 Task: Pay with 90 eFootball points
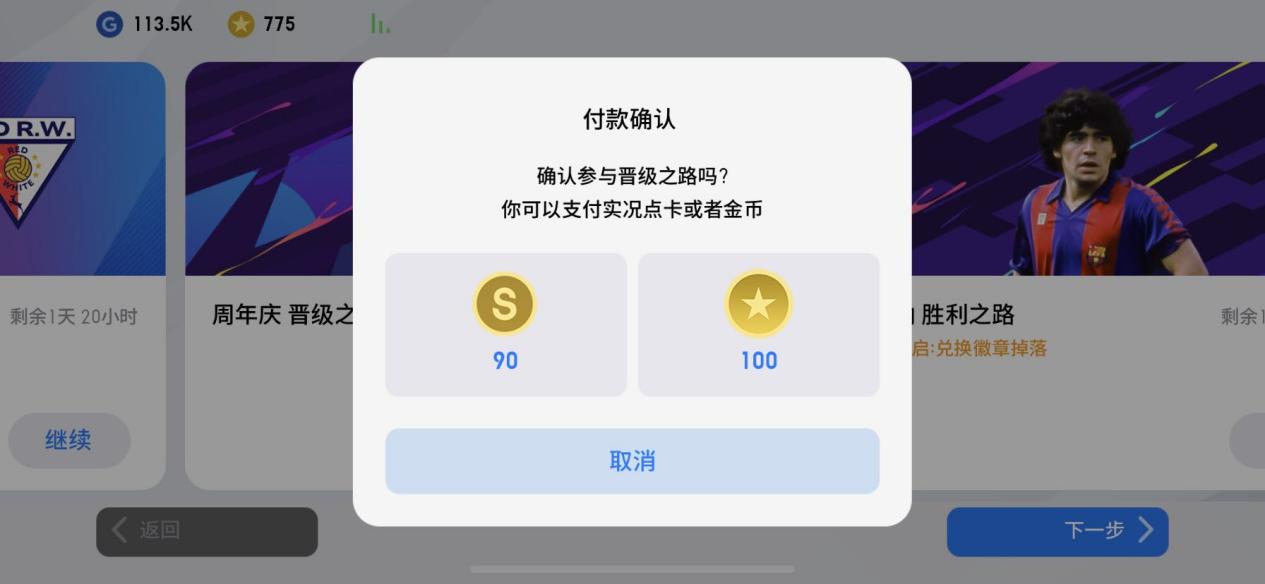point(505,324)
